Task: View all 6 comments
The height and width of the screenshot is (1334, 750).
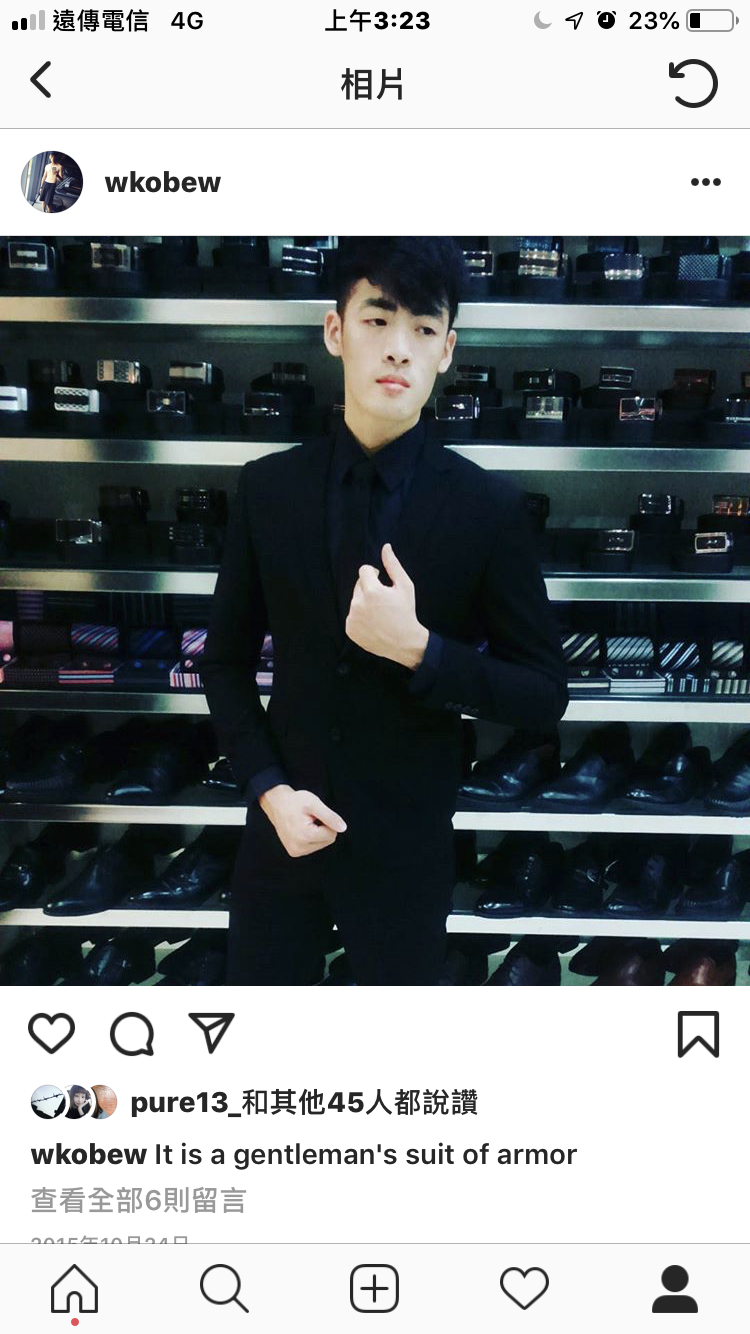Action: (138, 1200)
